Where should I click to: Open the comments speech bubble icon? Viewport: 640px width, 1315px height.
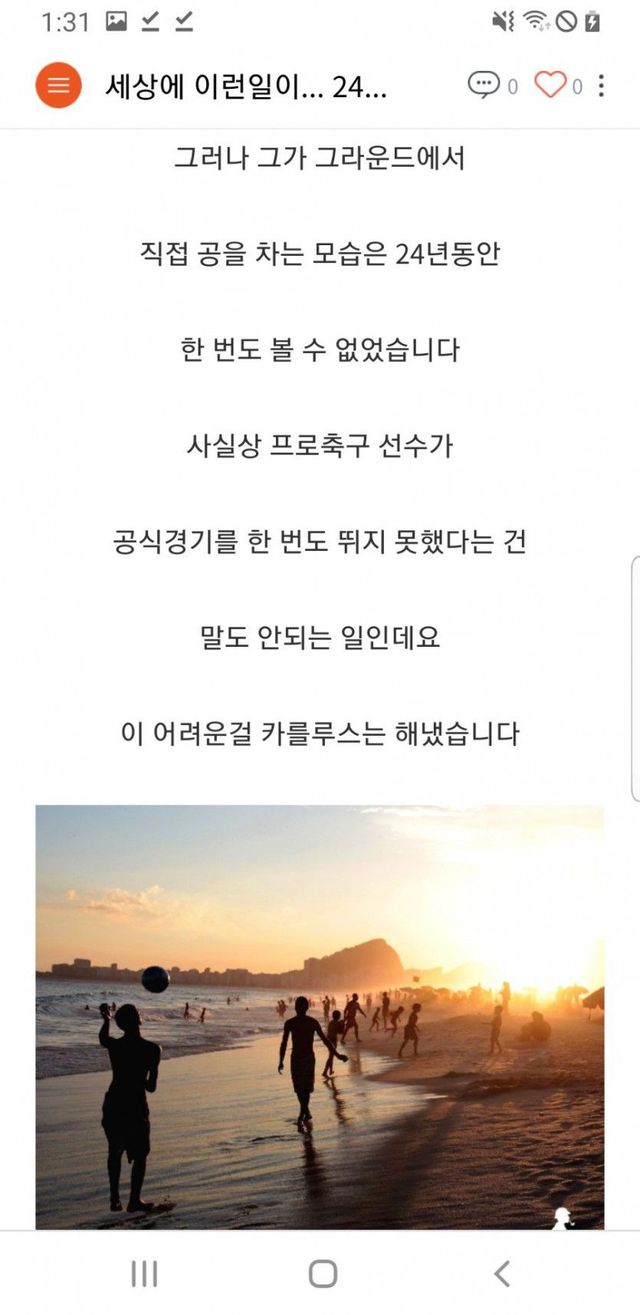coord(483,85)
